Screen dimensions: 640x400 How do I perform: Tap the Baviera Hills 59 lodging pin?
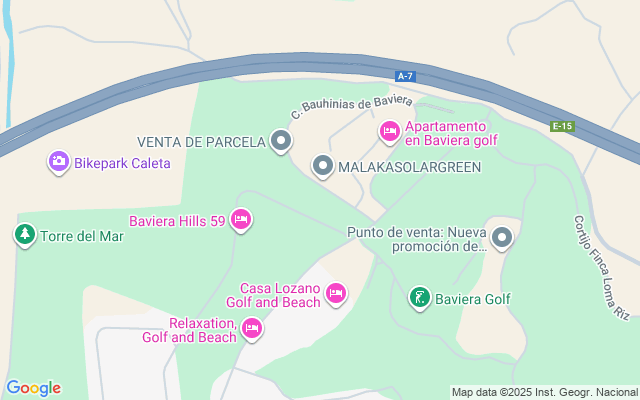pos(240,219)
